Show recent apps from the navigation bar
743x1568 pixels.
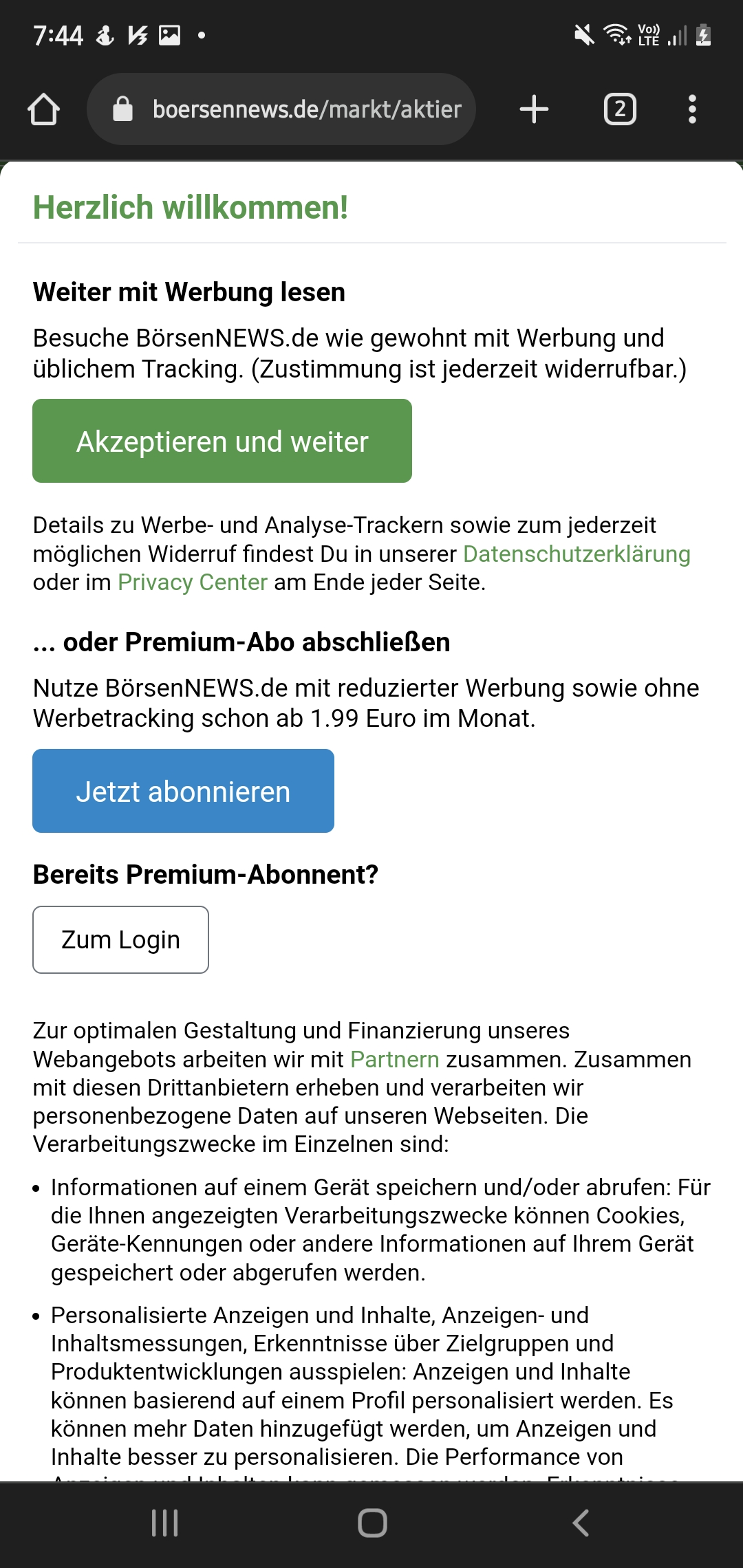pyautogui.click(x=164, y=1523)
